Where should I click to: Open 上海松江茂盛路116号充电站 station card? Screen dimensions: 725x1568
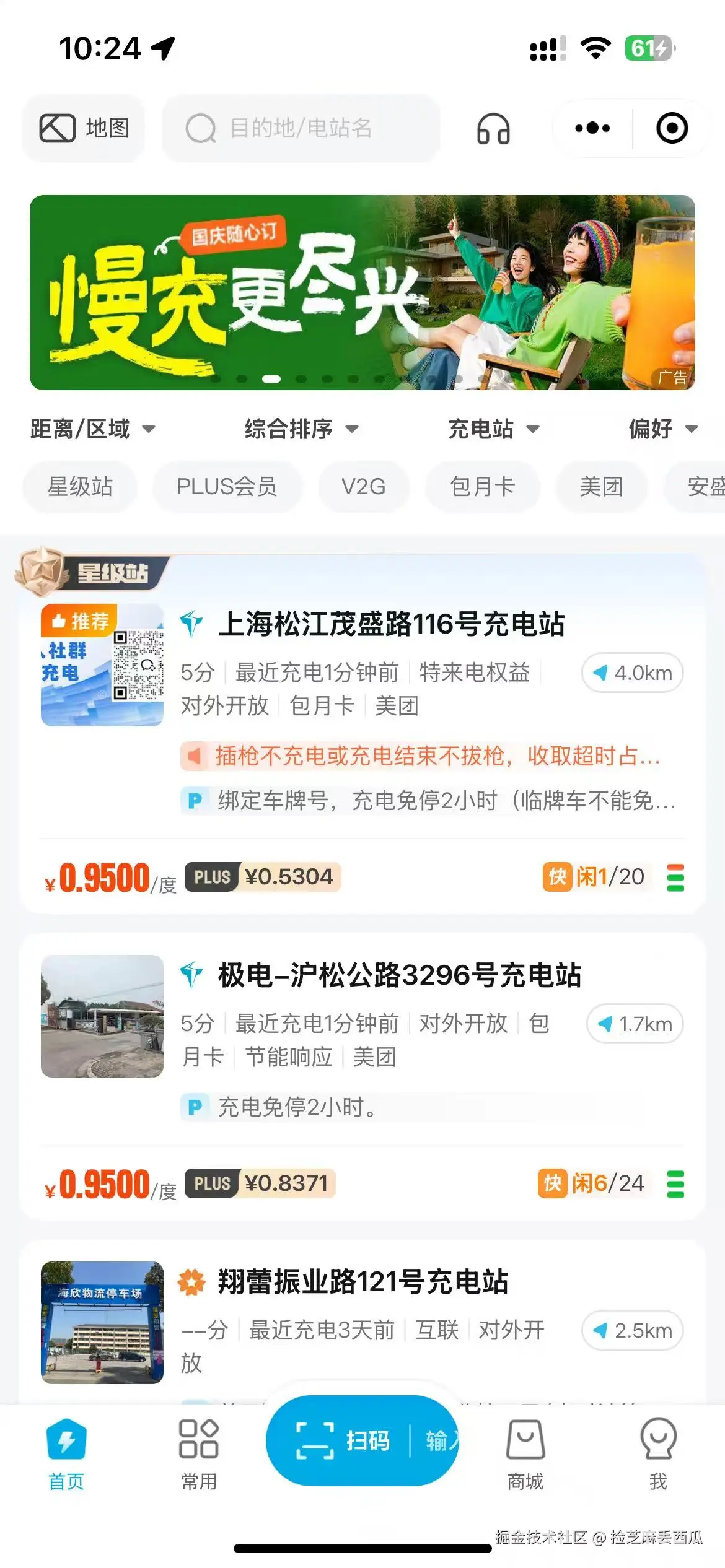tap(392, 624)
